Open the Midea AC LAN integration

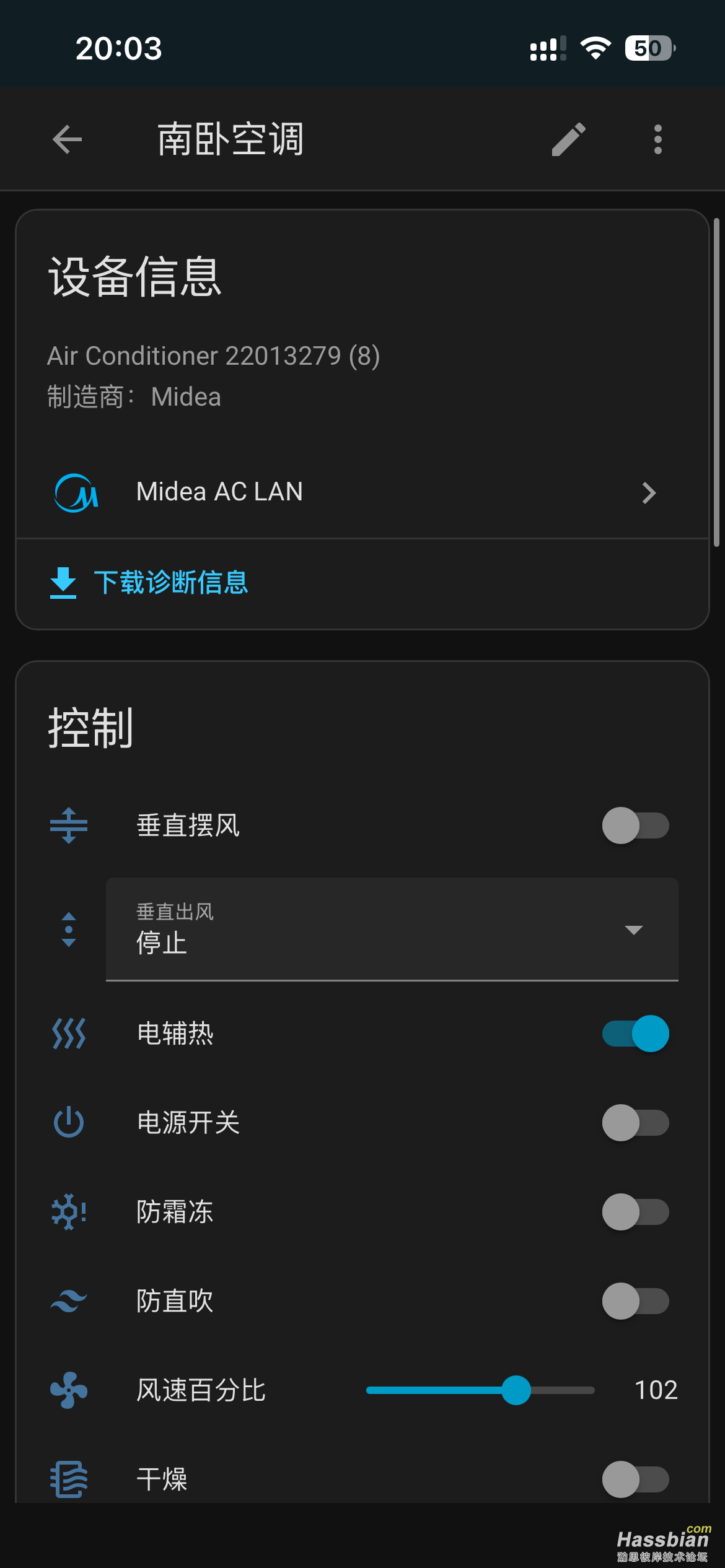coord(362,492)
